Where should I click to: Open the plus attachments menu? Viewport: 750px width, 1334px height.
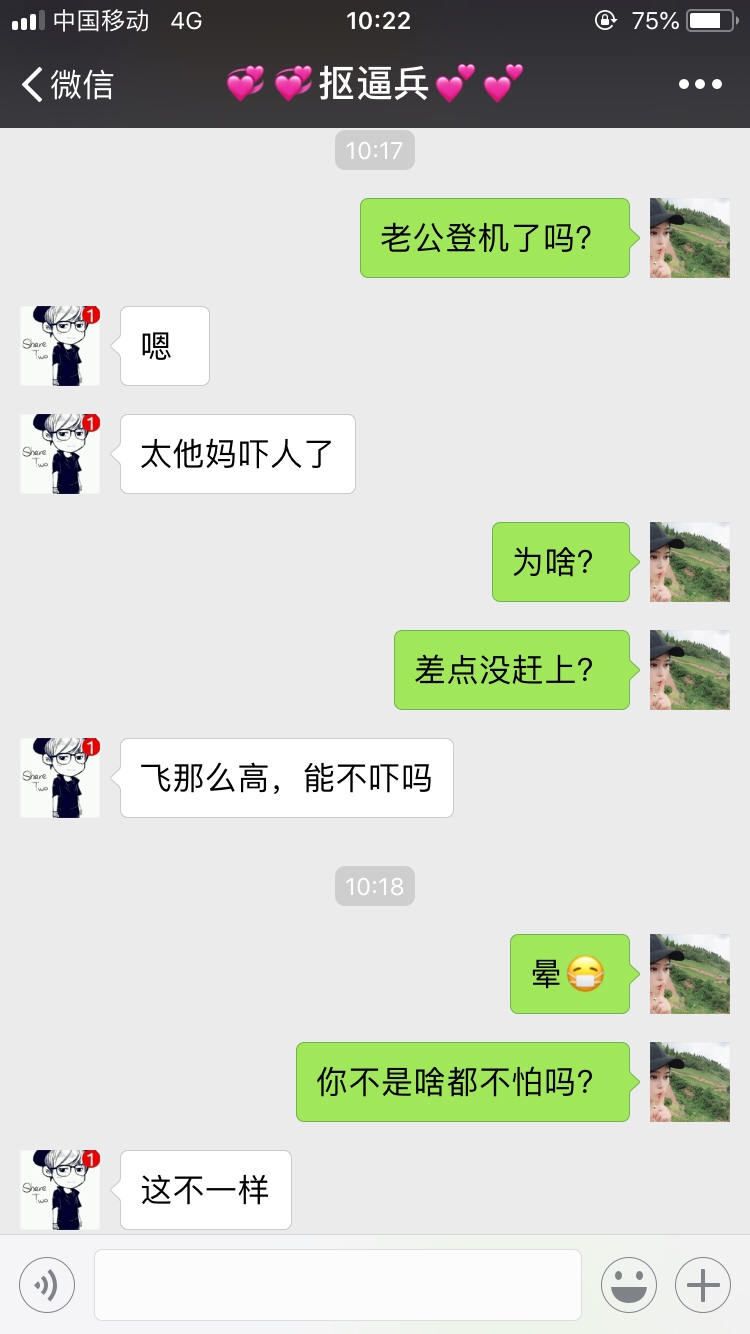click(x=703, y=1285)
